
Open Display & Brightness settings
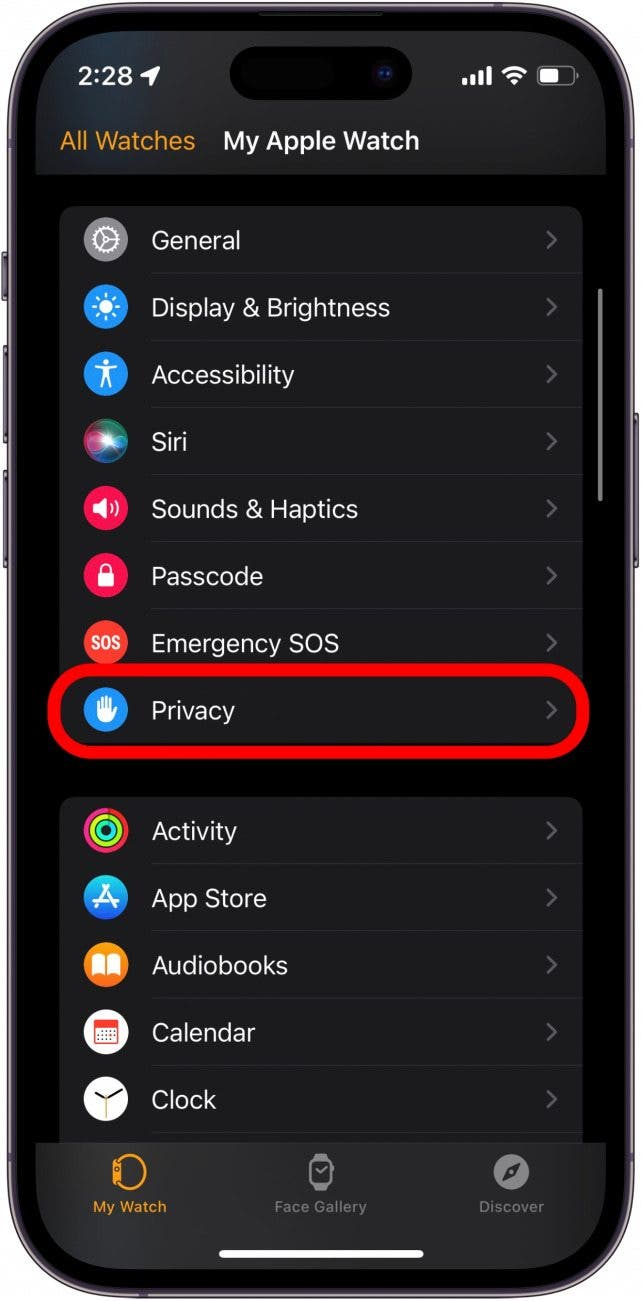point(320,308)
